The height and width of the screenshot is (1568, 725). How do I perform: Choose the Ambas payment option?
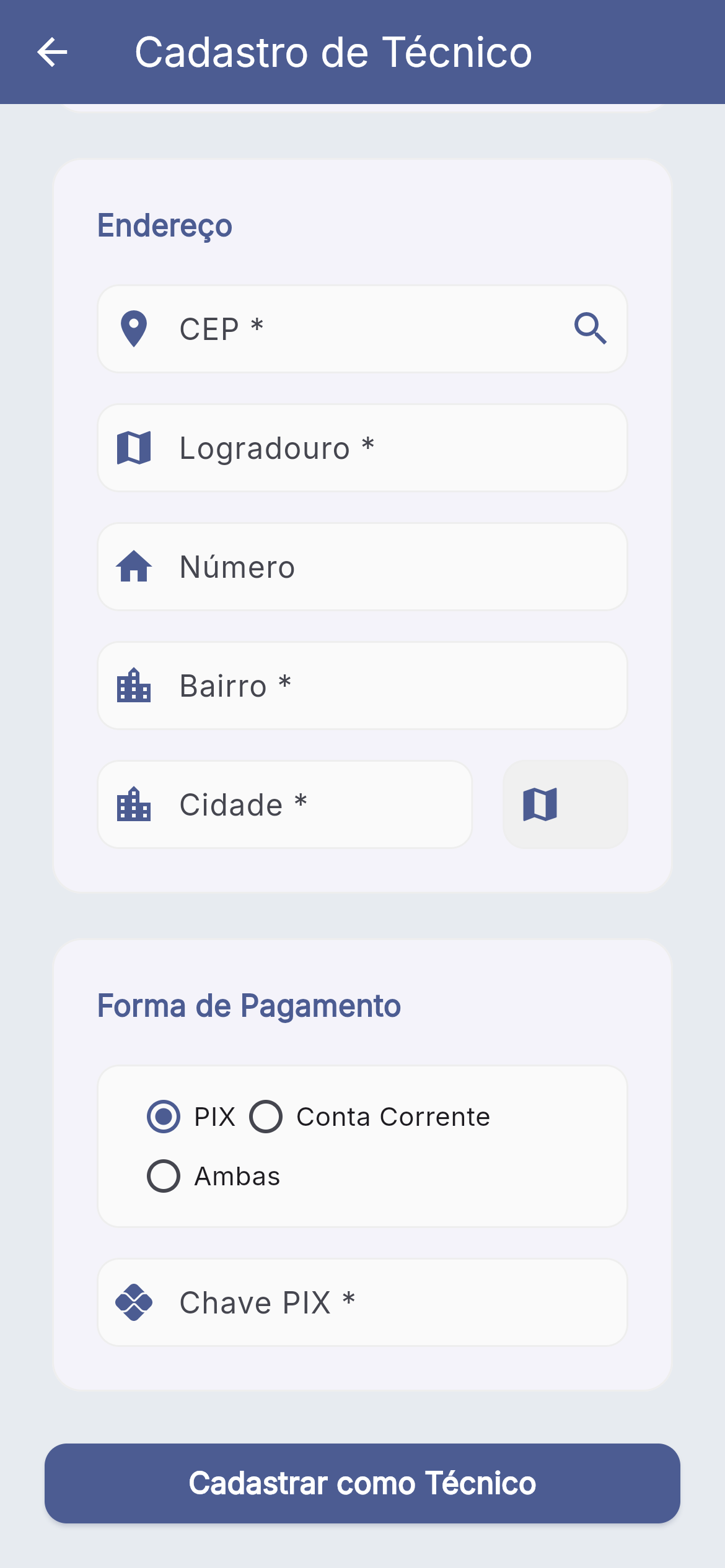tap(163, 1175)
